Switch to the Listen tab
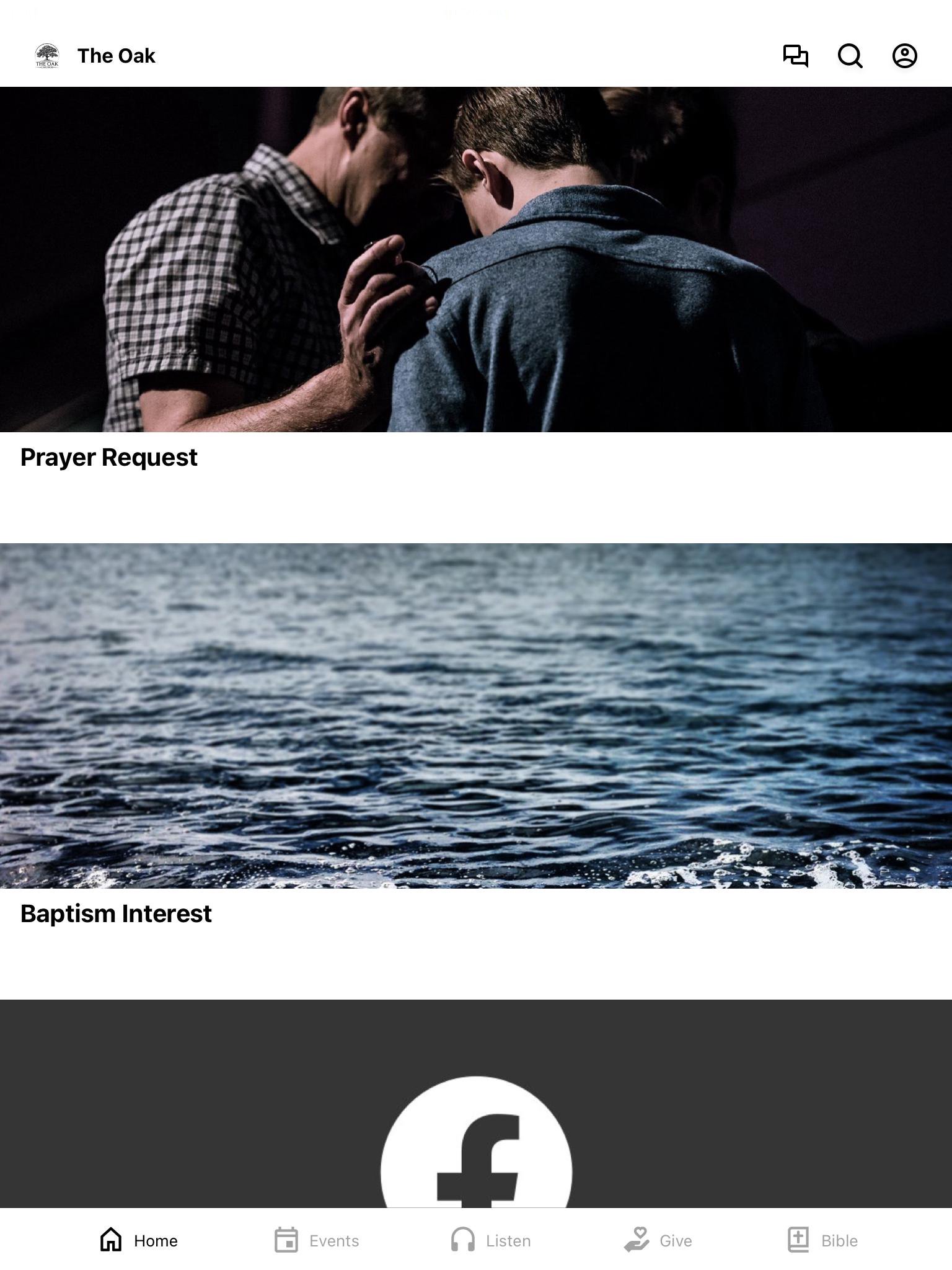This screenshot has width=952, height=1270. tap(491, 1240)
